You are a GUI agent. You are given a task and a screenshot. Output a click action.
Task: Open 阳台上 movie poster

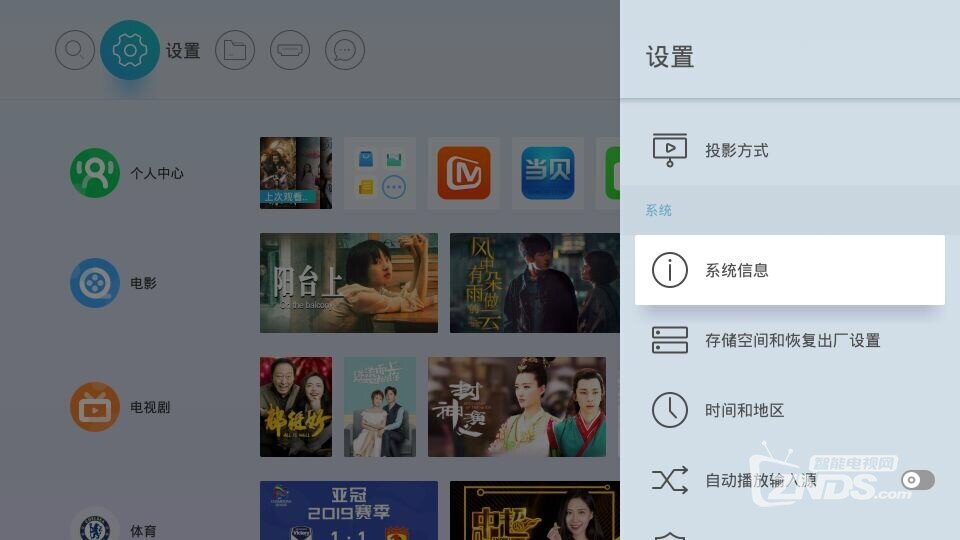click(x=348, y=283)
